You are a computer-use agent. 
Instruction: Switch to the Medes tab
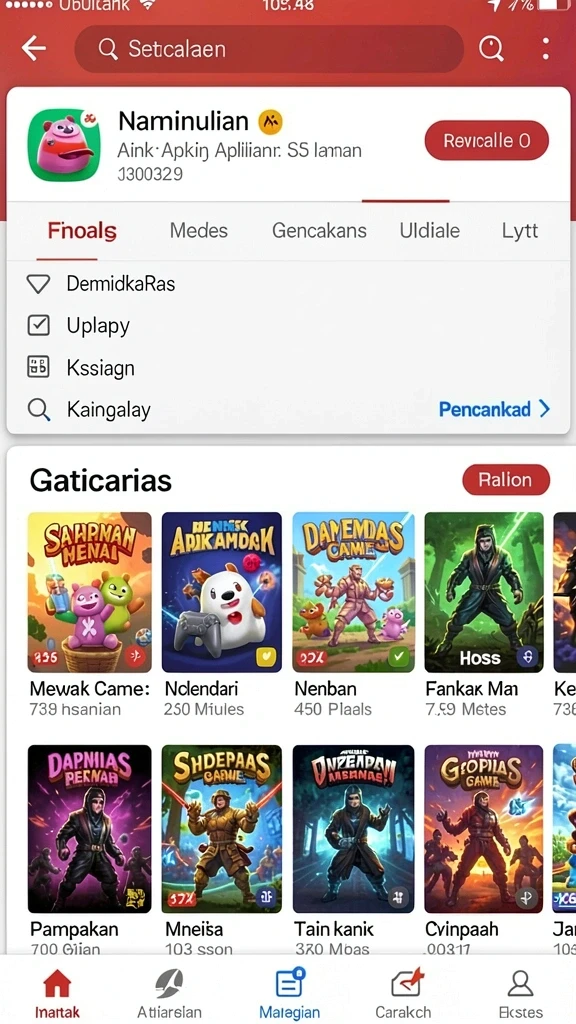pyautogui.click(x=199, y=231)
